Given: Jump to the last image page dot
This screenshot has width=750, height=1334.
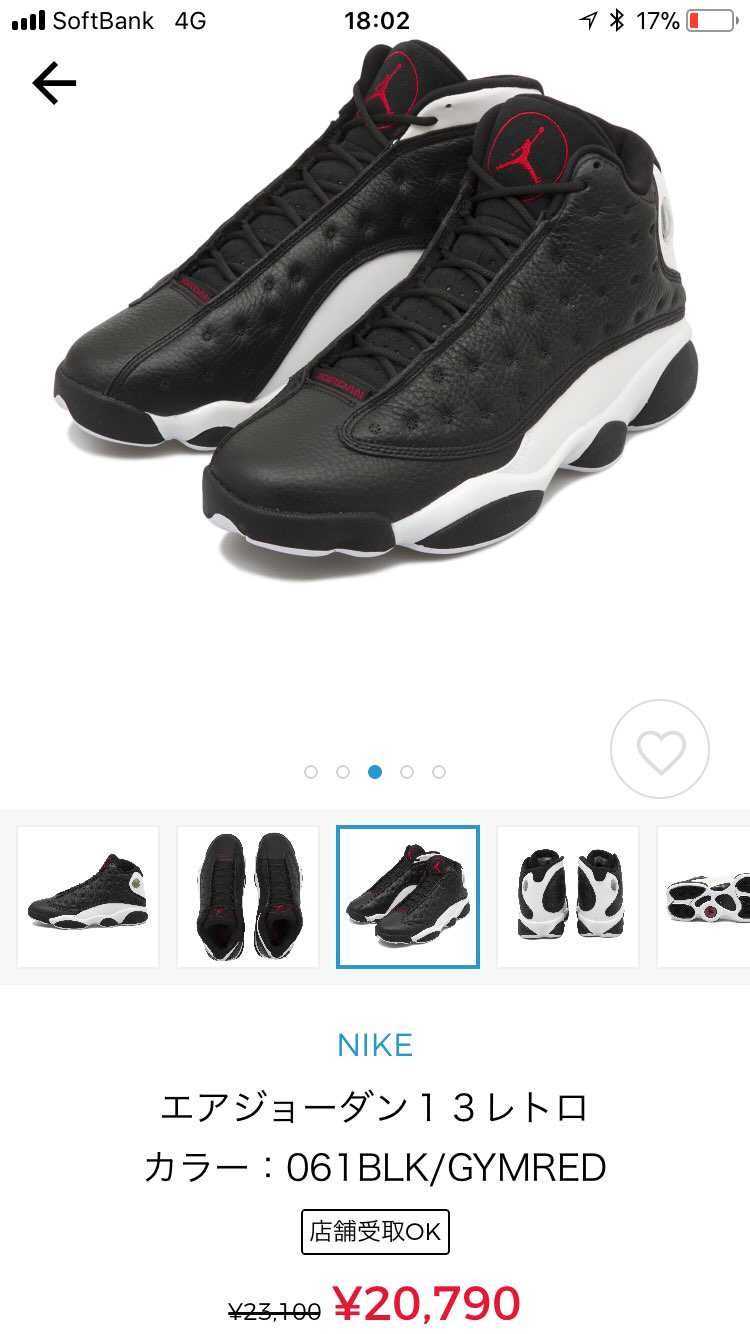Looking at the screenshot, I should 439,772.
